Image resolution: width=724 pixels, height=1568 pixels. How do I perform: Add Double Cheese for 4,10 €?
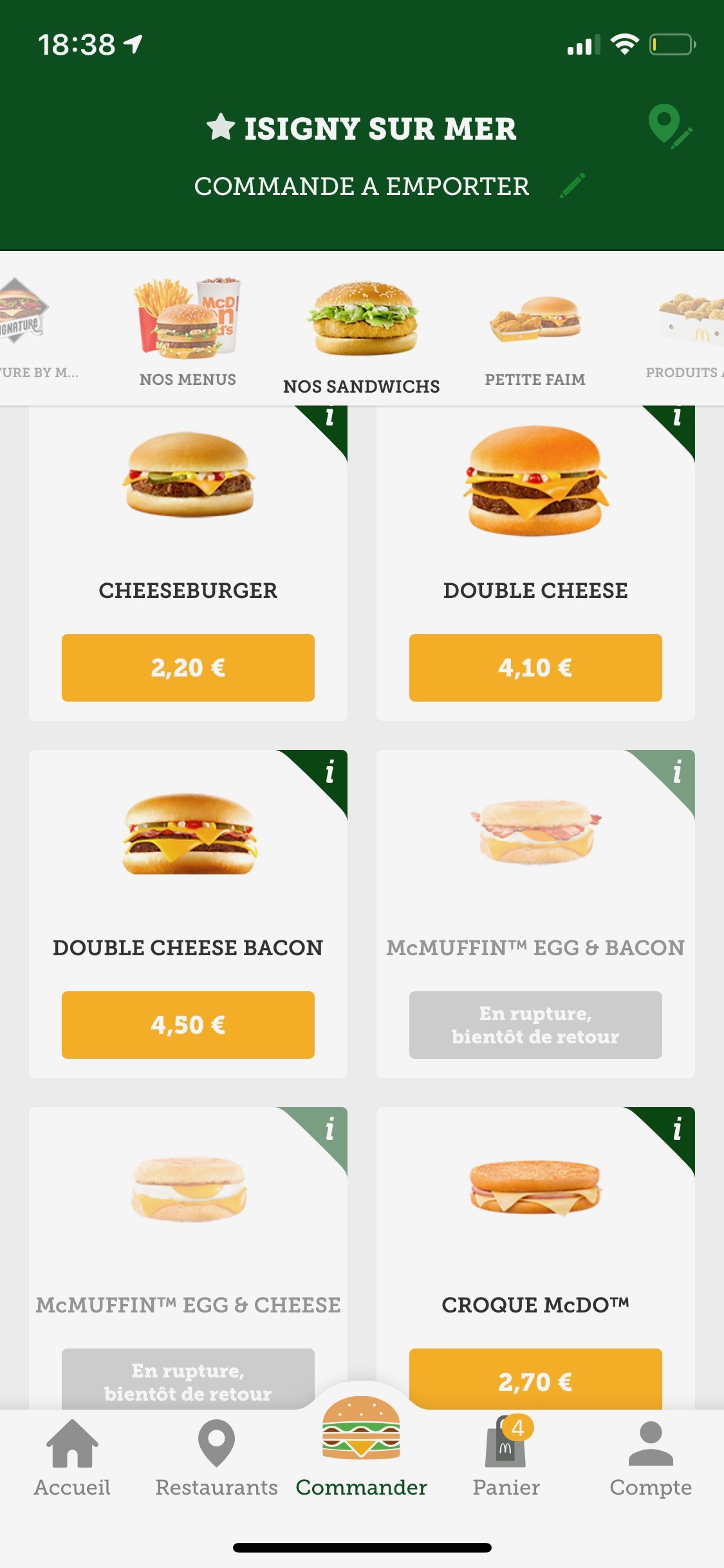click(x=535, y=667)
